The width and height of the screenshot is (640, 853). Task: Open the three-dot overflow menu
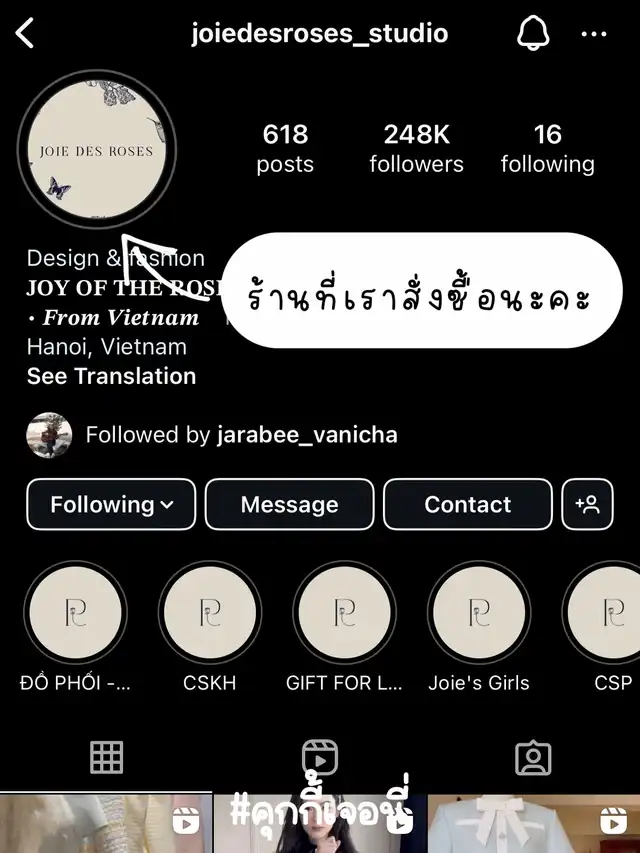click(x=594, y=34)
